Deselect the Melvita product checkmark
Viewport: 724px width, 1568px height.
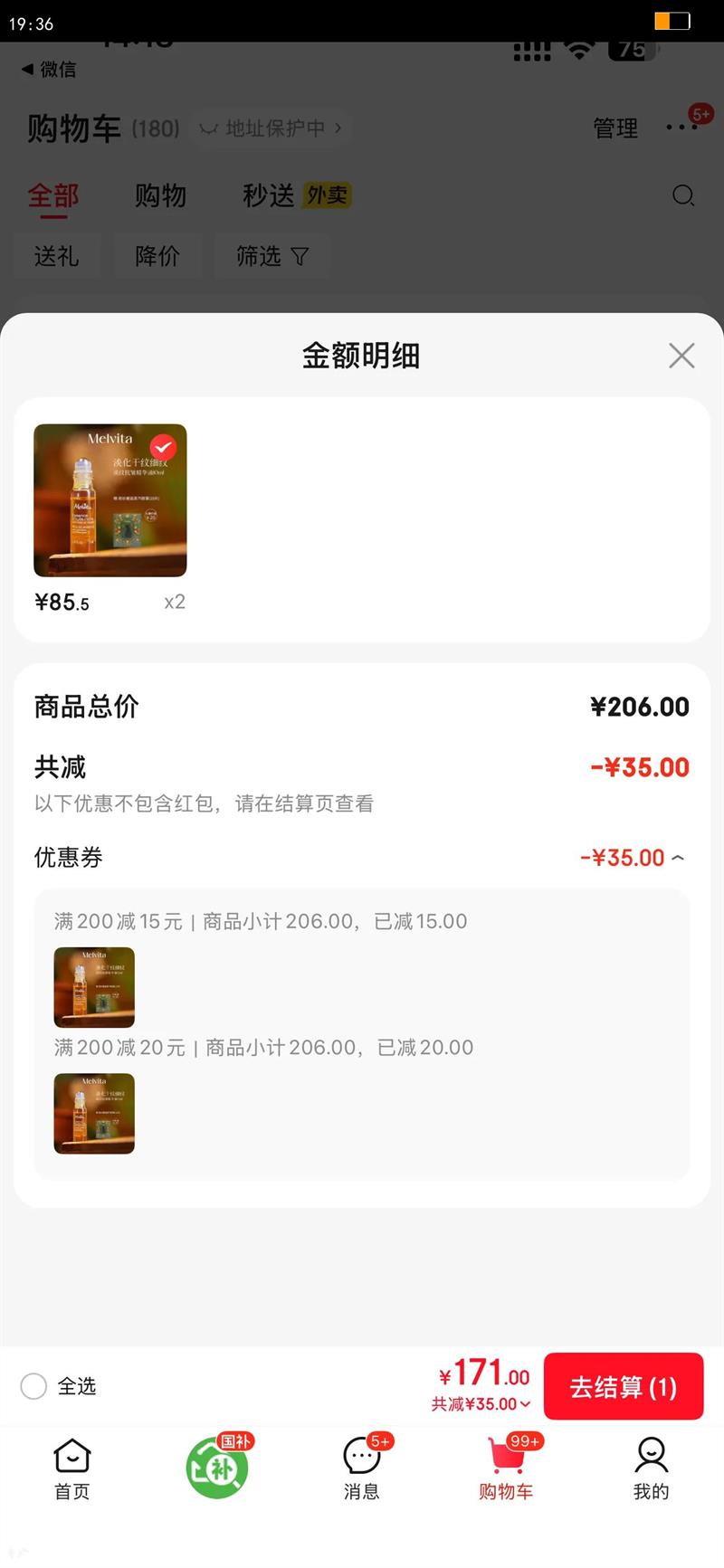(x=162, y=443)
